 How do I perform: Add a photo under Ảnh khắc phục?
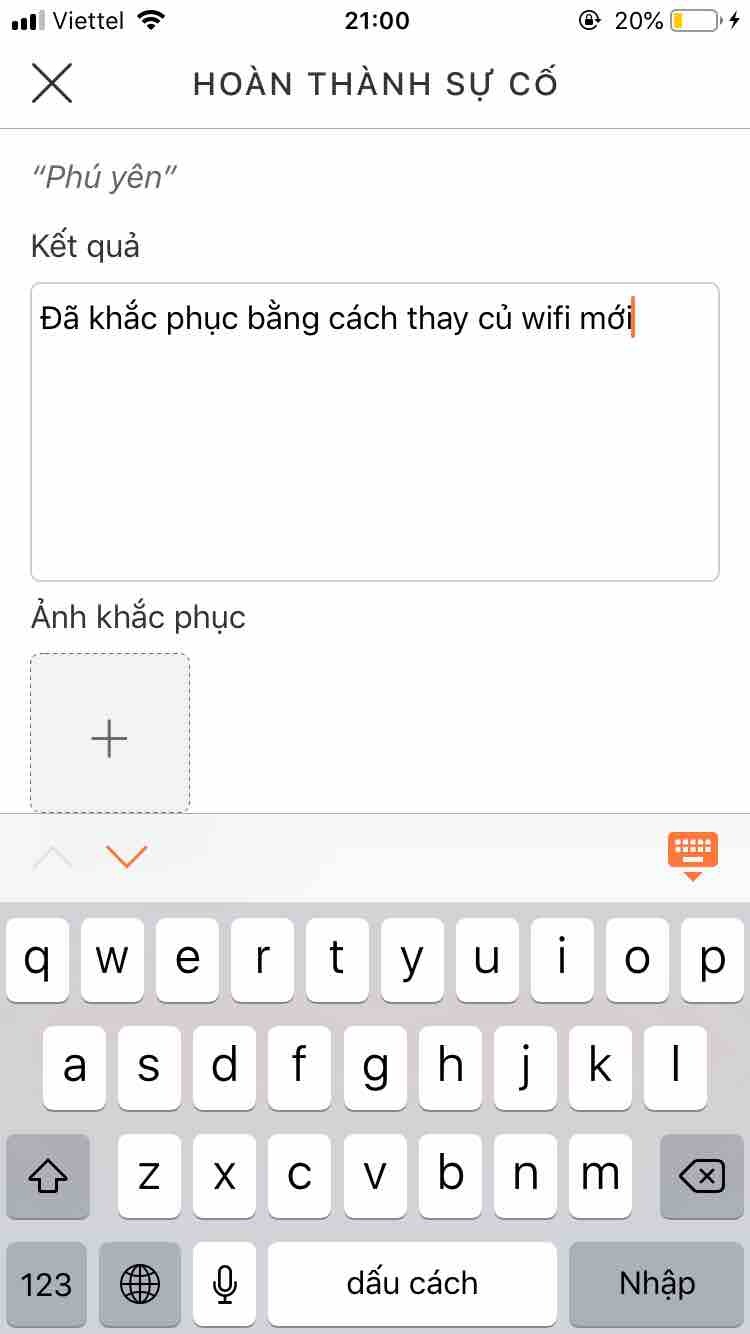tap(110, 733)
